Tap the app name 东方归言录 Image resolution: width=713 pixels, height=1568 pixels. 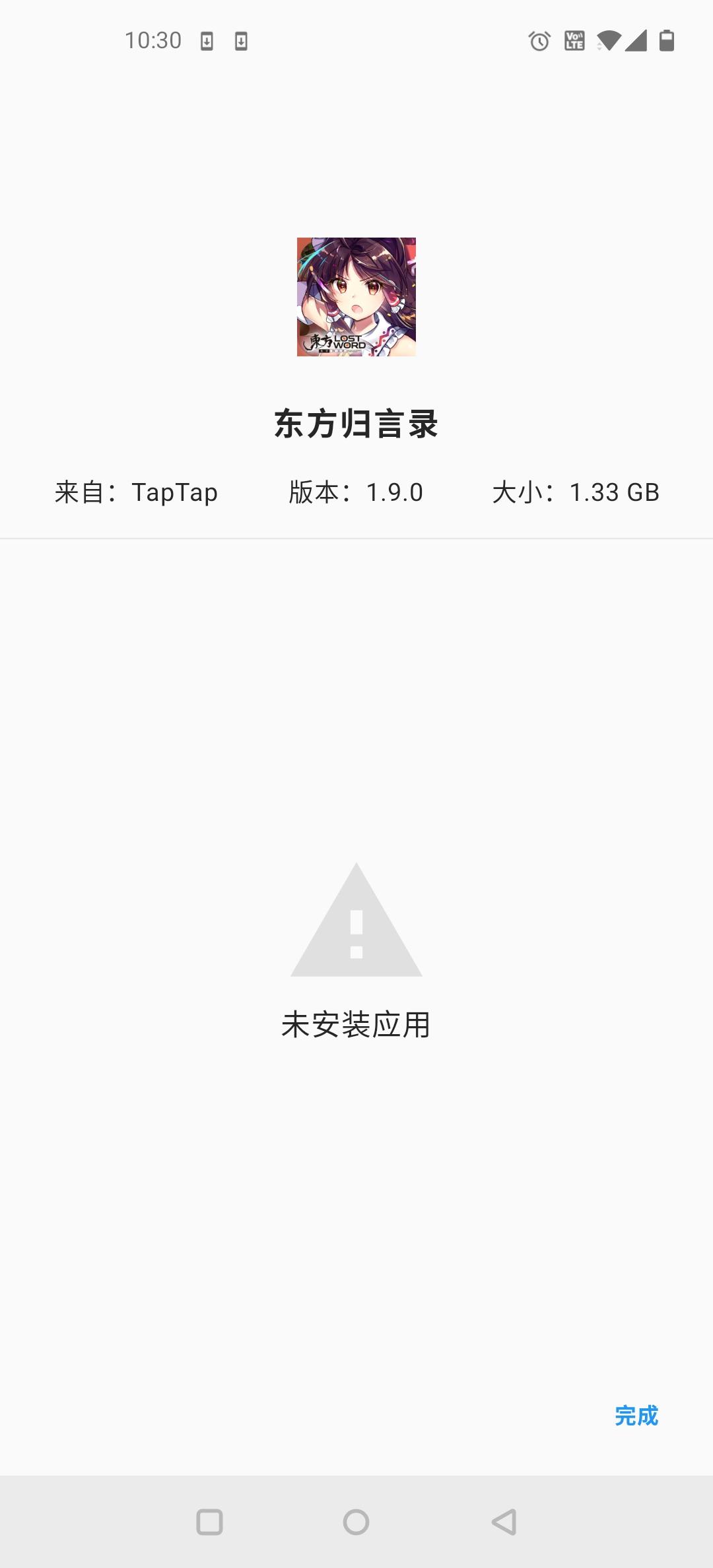pos(356,422)
